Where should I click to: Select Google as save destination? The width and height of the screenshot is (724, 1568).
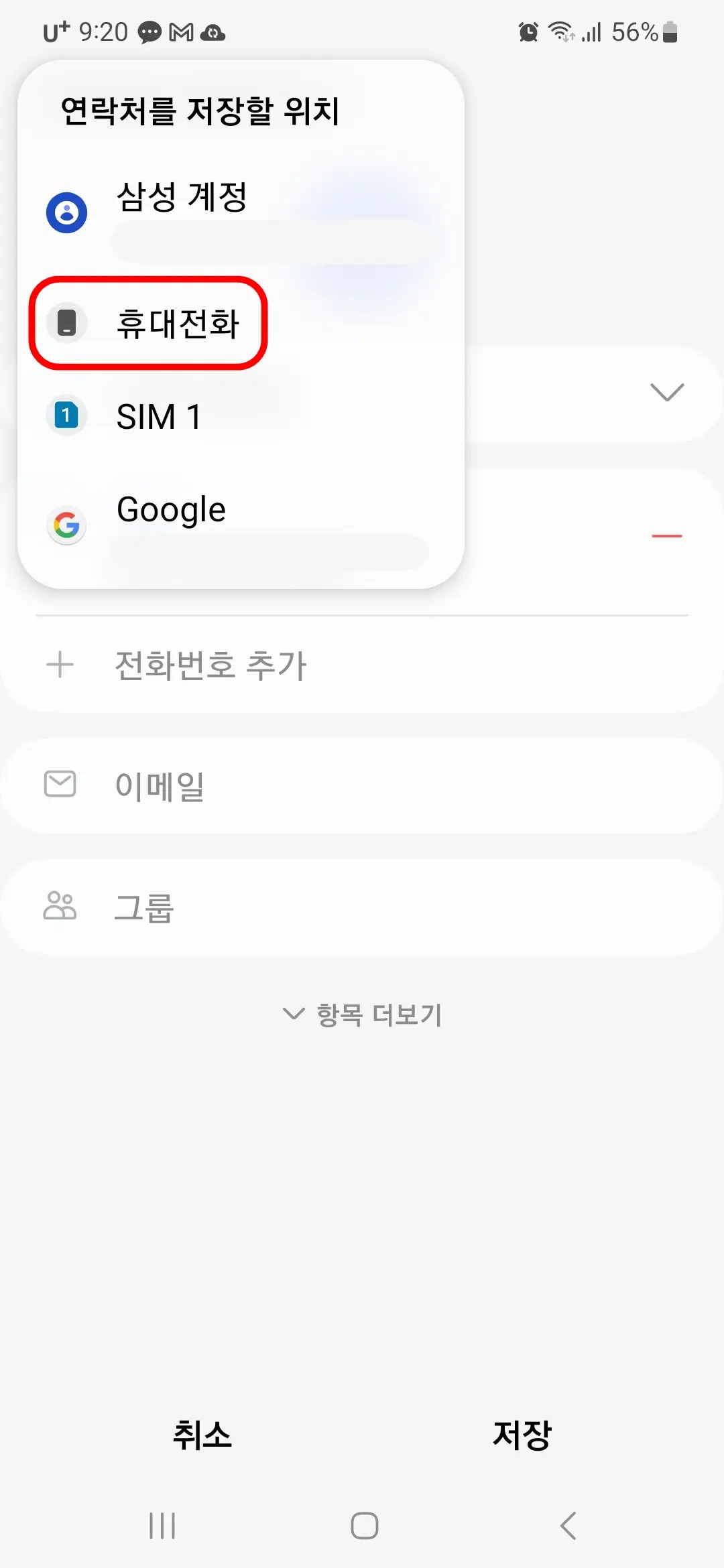point(170,509)
